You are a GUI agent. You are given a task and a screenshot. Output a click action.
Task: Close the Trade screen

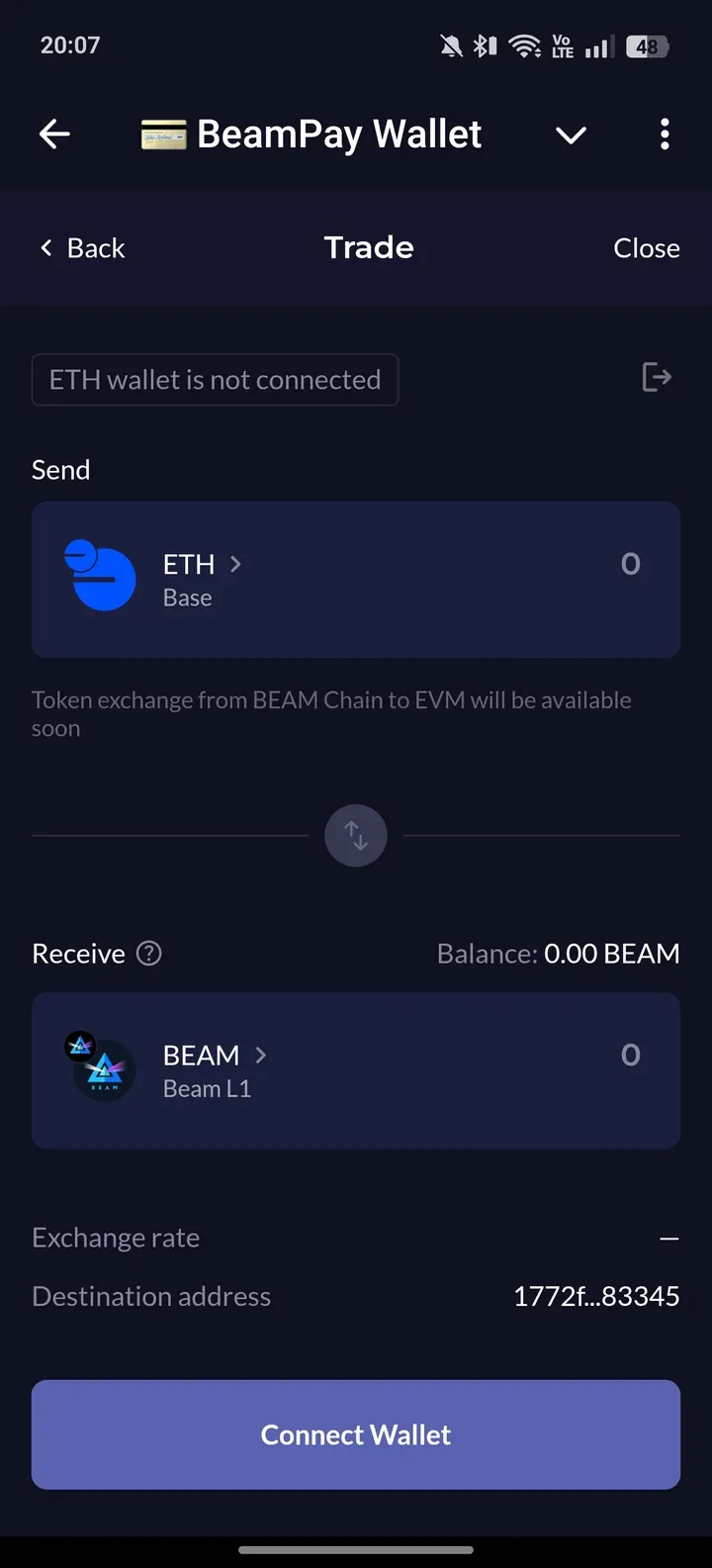tap(646, 247)
